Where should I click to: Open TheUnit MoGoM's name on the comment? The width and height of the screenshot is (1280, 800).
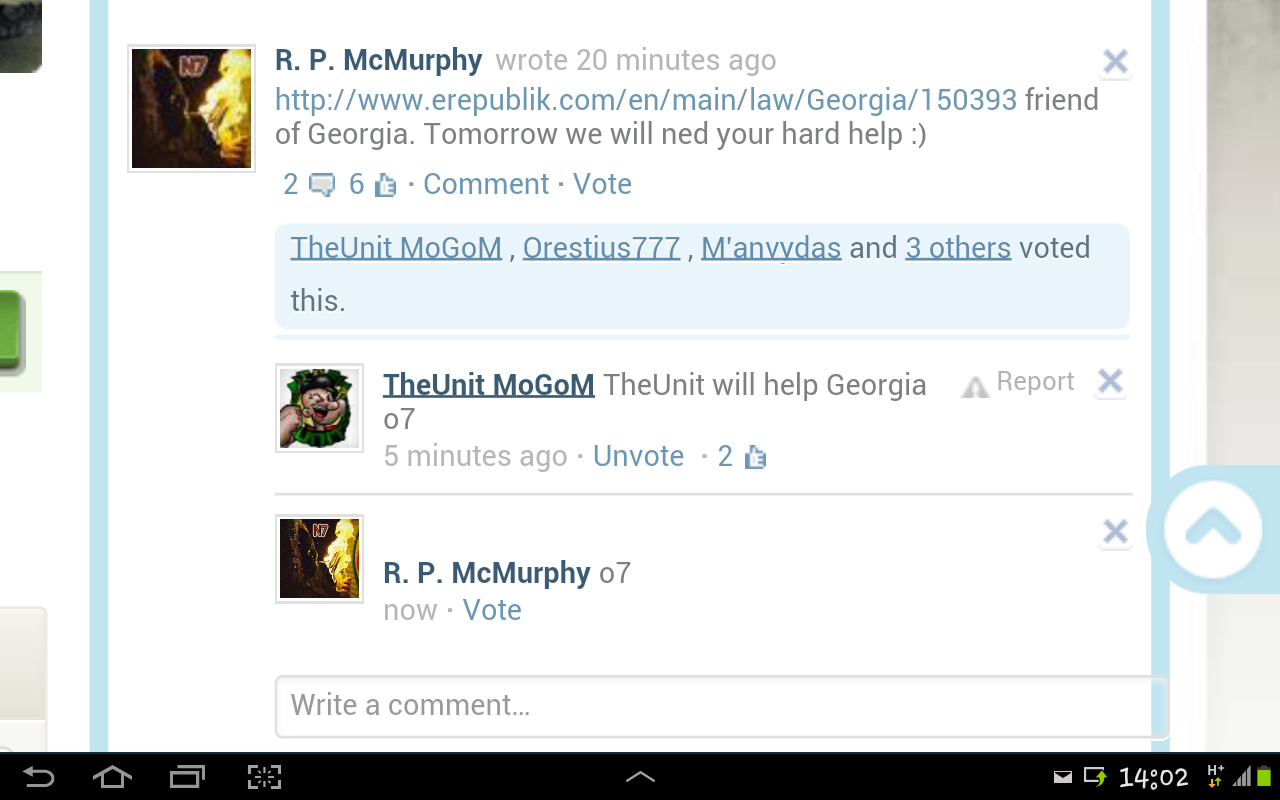489,385
